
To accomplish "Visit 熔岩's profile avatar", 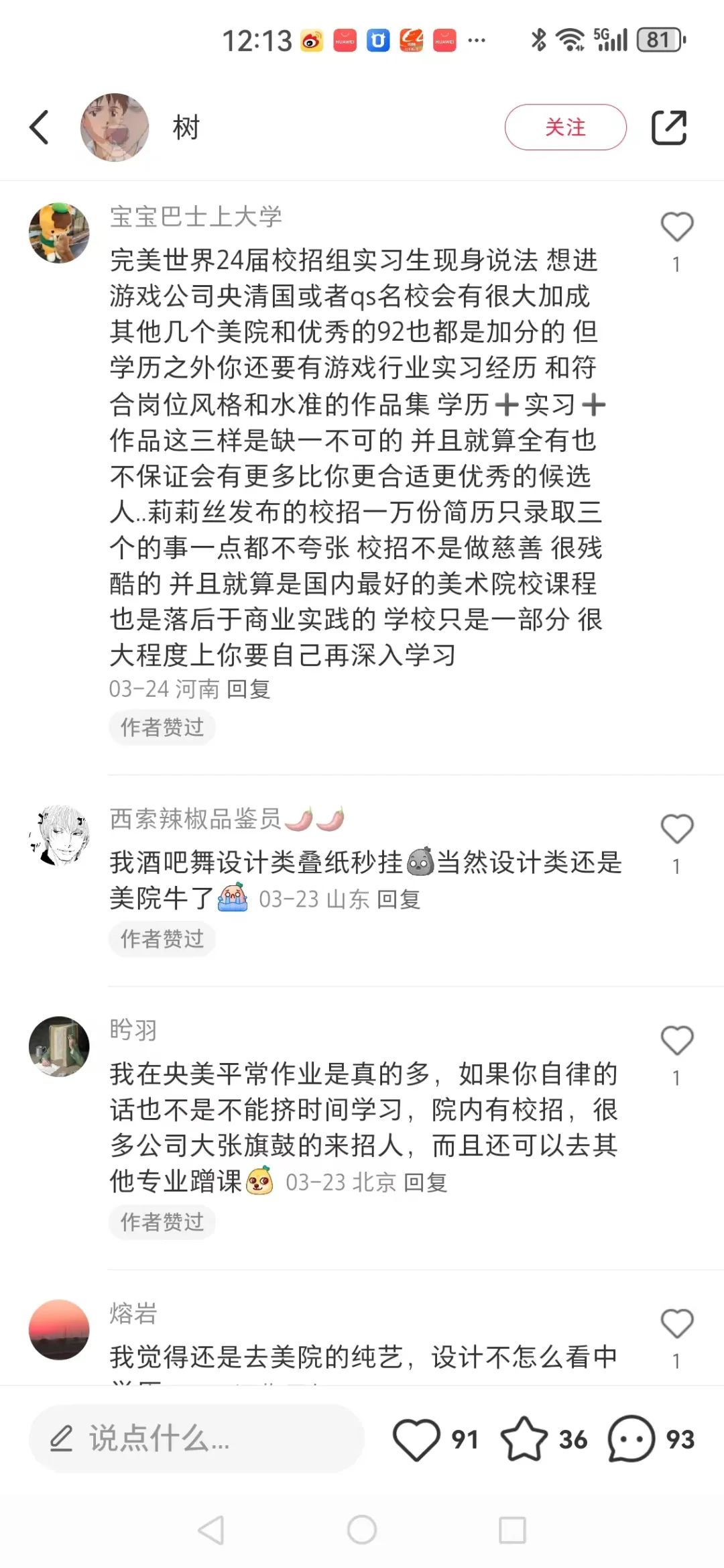I will point(59,1329).
